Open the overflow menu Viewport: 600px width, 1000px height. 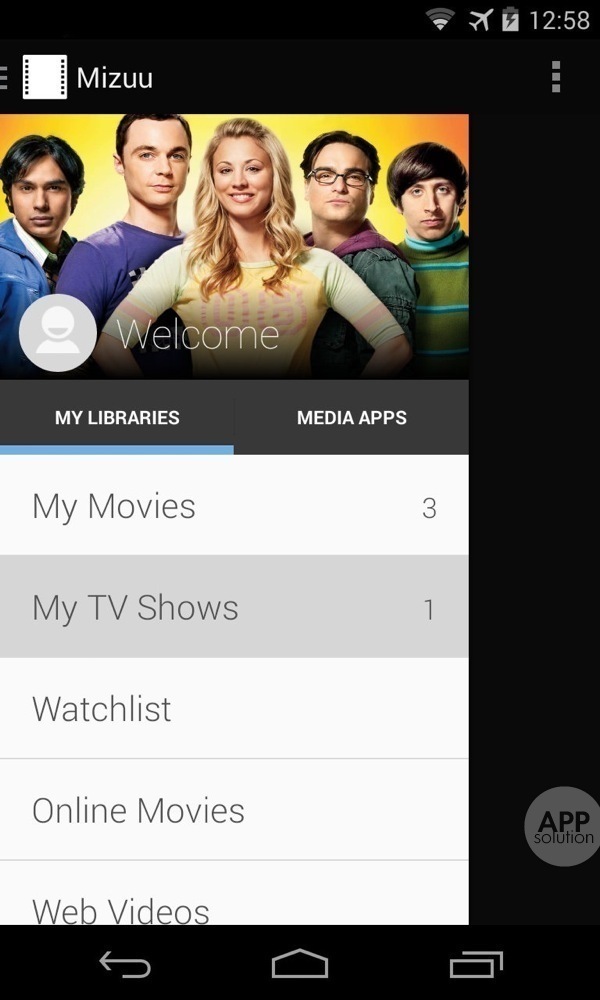point(556,77)
